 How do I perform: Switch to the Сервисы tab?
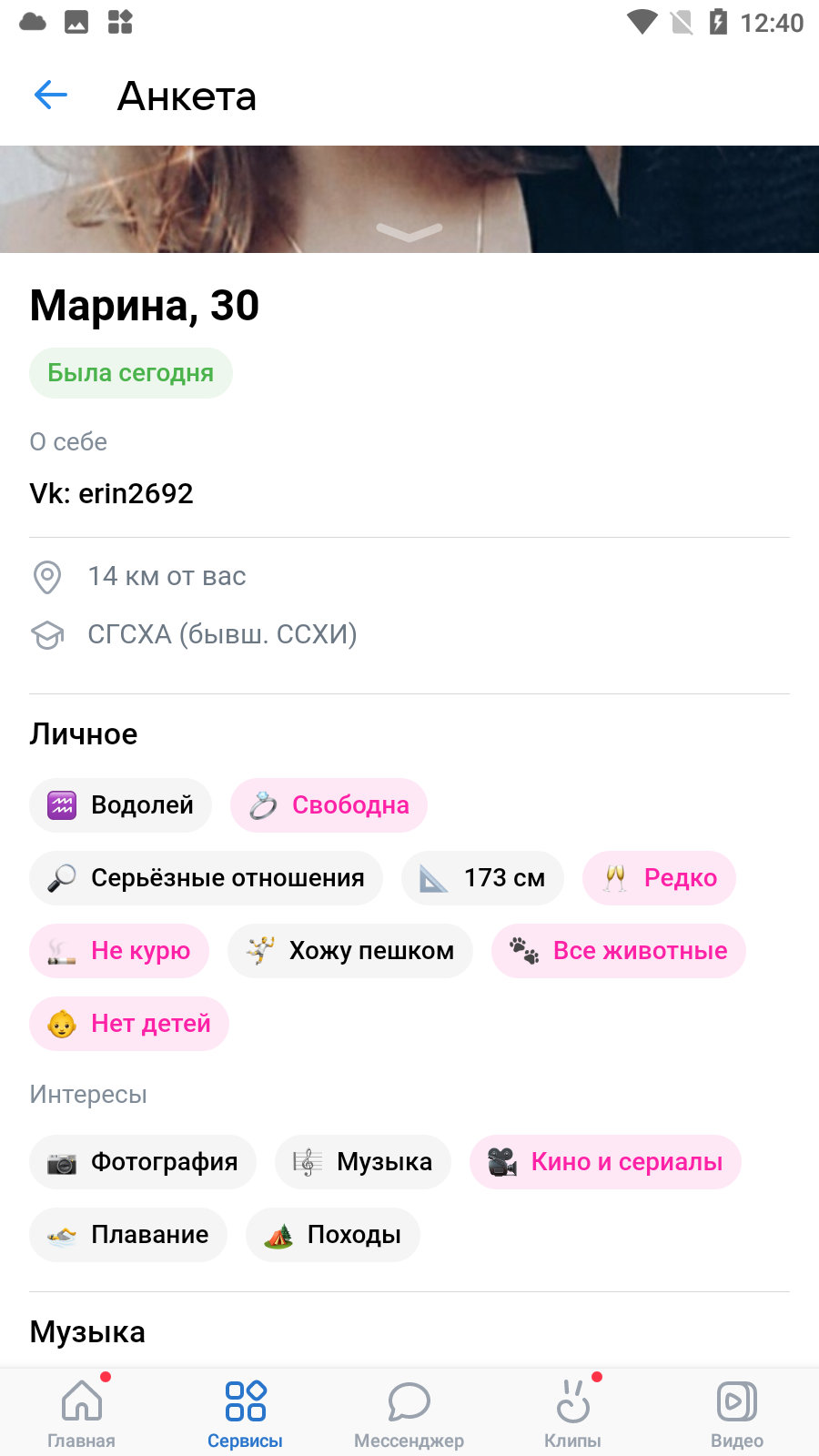pyautogui.click(x=246, y=1412)
